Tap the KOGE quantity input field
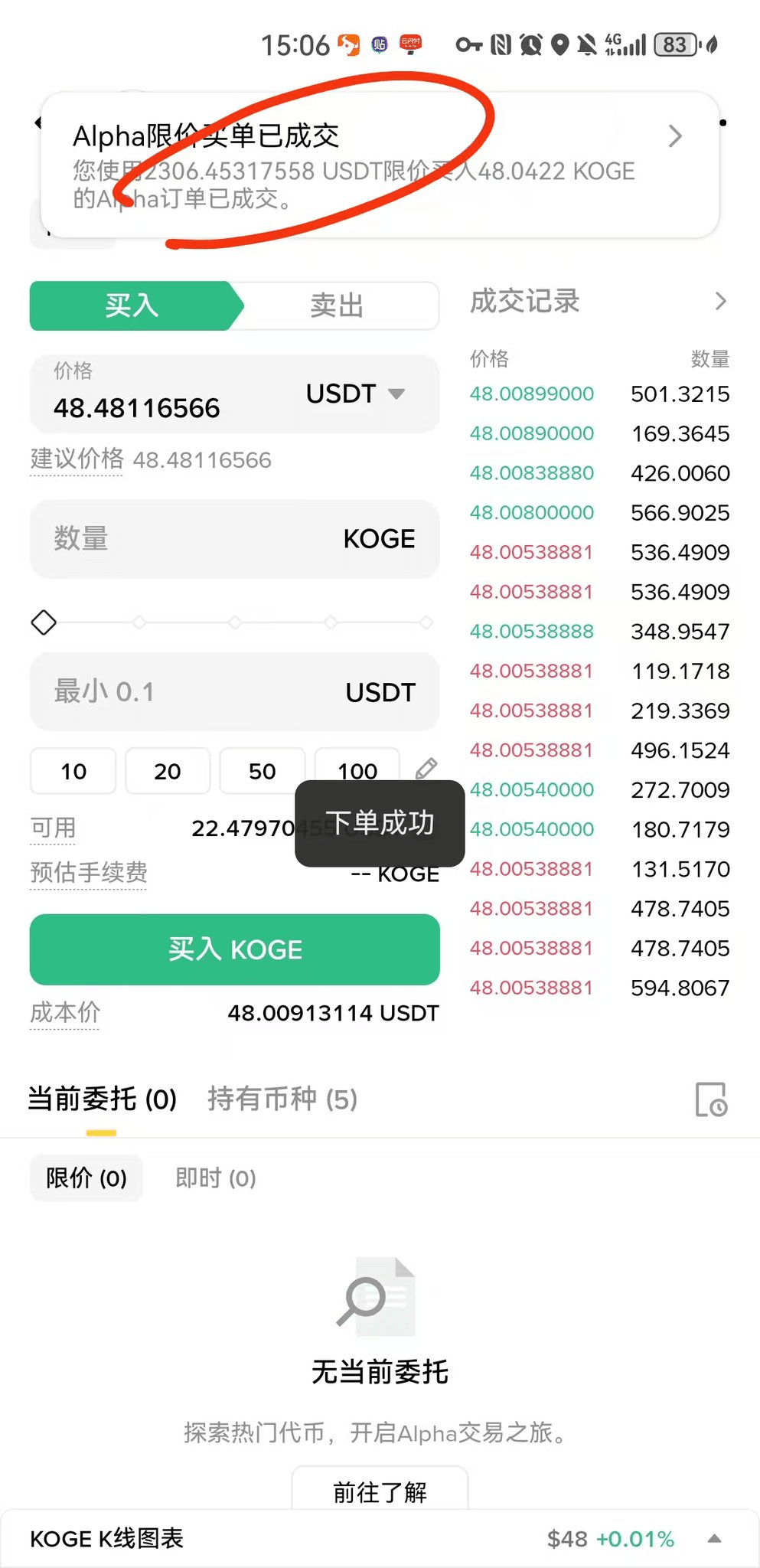 pos(234,538)
